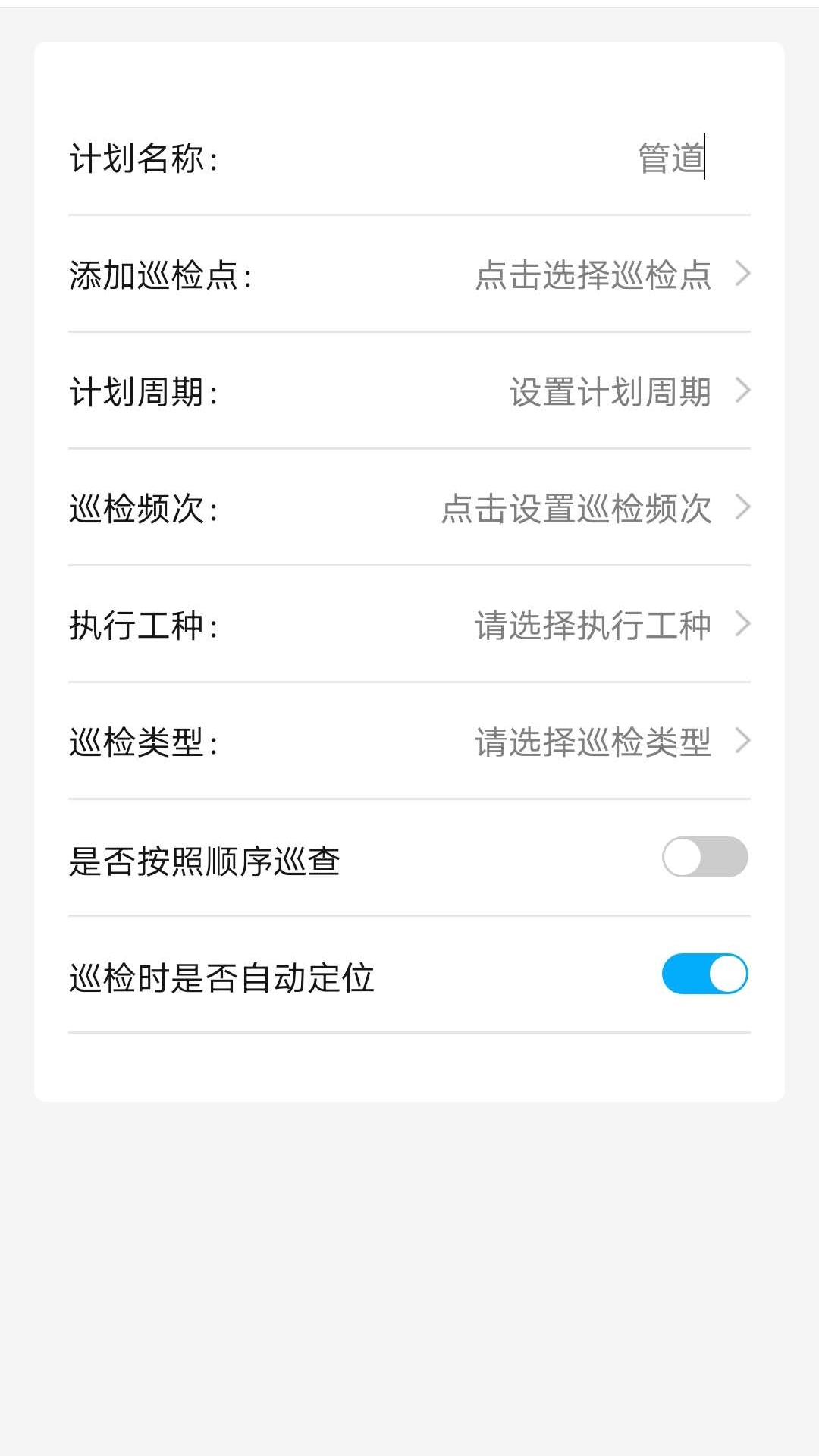The width and height of the screenshot is (819, 1456).
Task: Disable 巡检时是否自动定位 switch
Action: coord(705,974)
